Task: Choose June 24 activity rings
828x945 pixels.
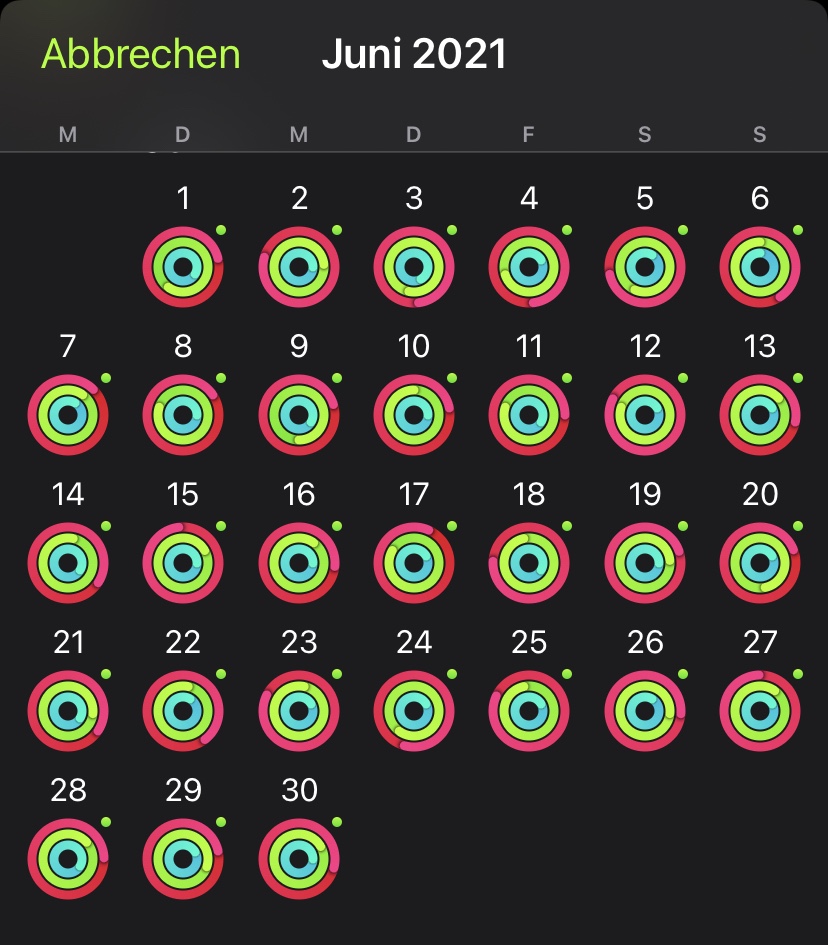Action: 414,711
